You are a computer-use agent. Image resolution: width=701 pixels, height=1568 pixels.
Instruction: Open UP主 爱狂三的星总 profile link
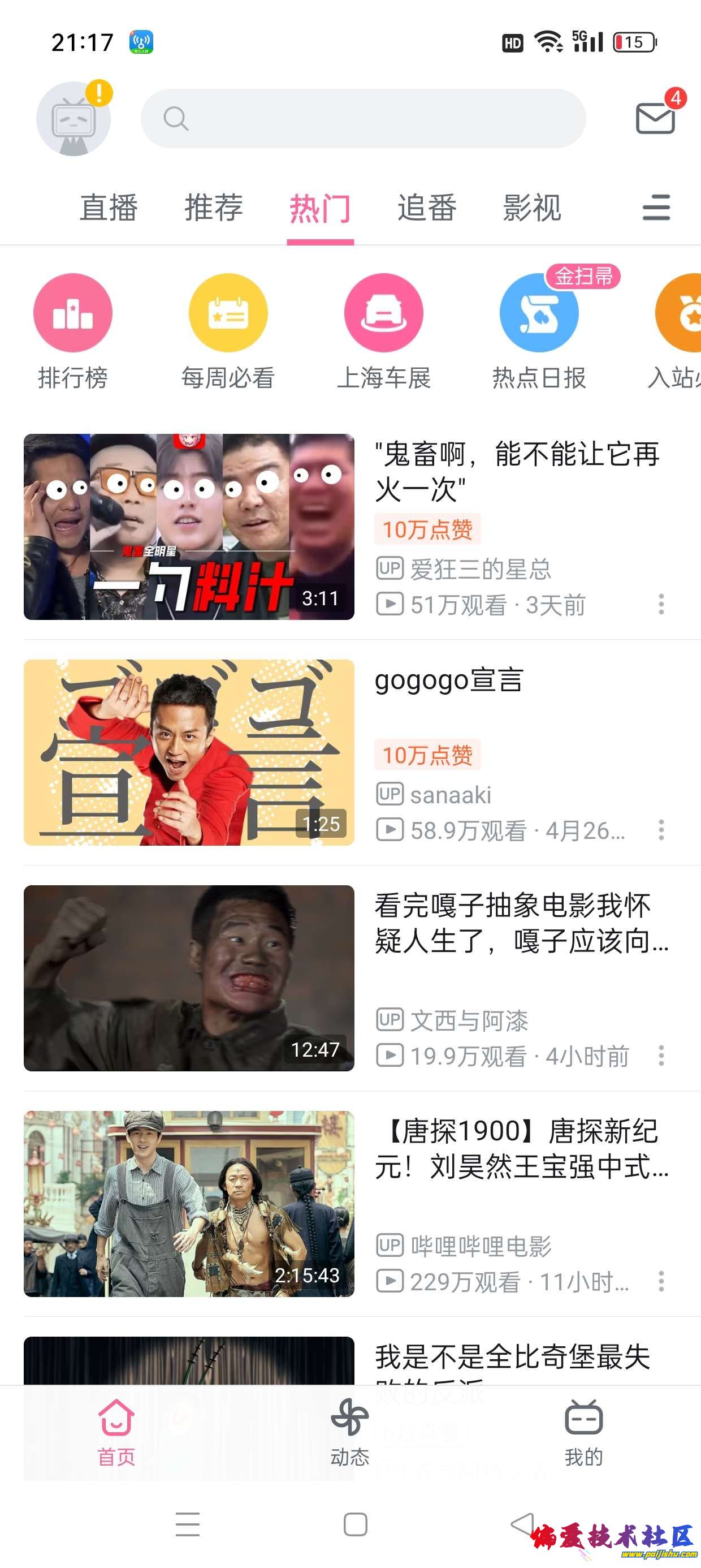tap(481, 569)
